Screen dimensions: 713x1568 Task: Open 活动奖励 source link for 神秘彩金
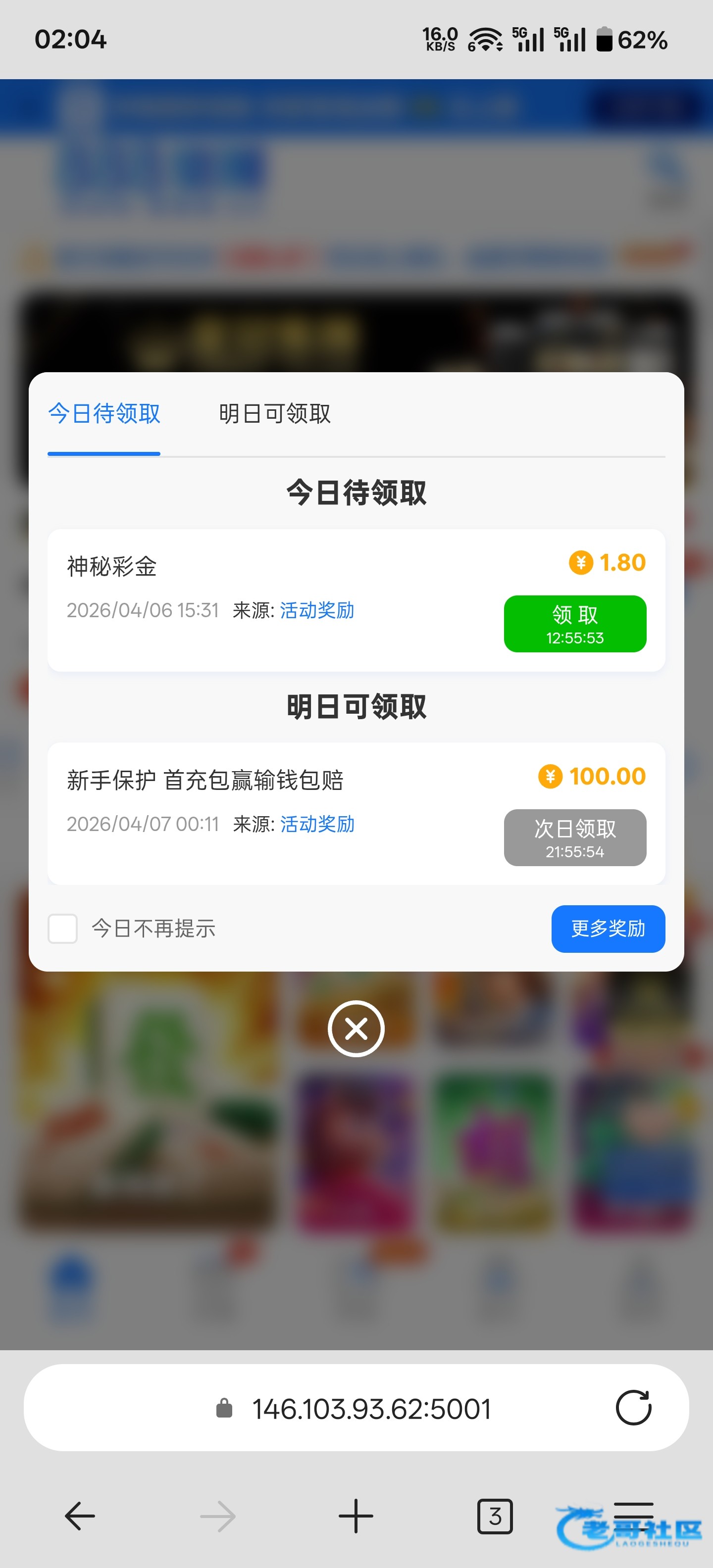click(x=317, y=611)
